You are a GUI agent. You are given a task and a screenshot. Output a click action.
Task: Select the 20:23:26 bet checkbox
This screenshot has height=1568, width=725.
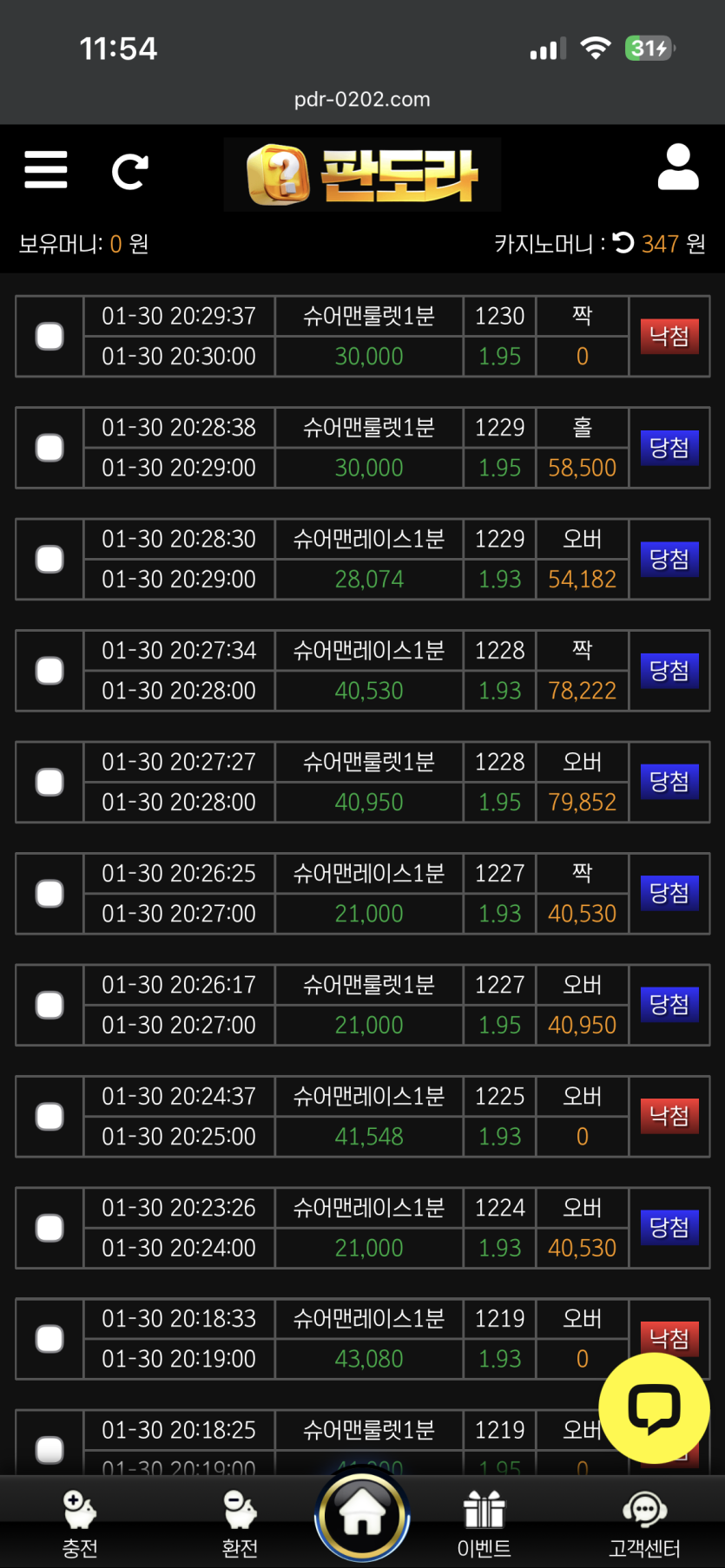(x=49, y=1228)
